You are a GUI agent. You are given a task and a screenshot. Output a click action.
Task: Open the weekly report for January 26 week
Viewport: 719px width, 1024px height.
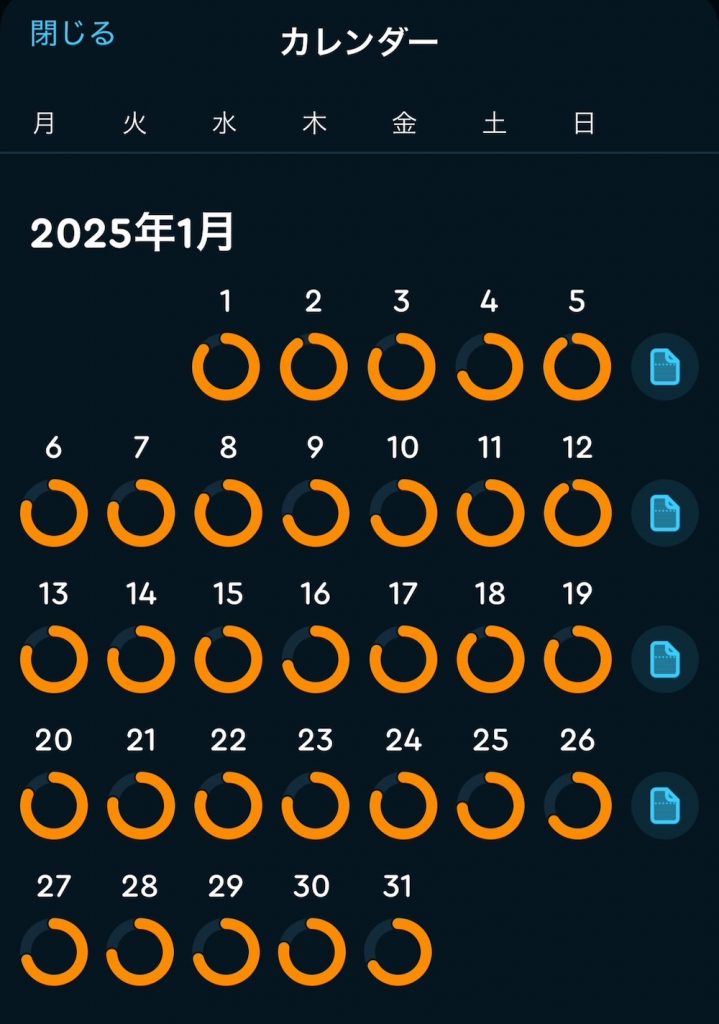point(665,805)
